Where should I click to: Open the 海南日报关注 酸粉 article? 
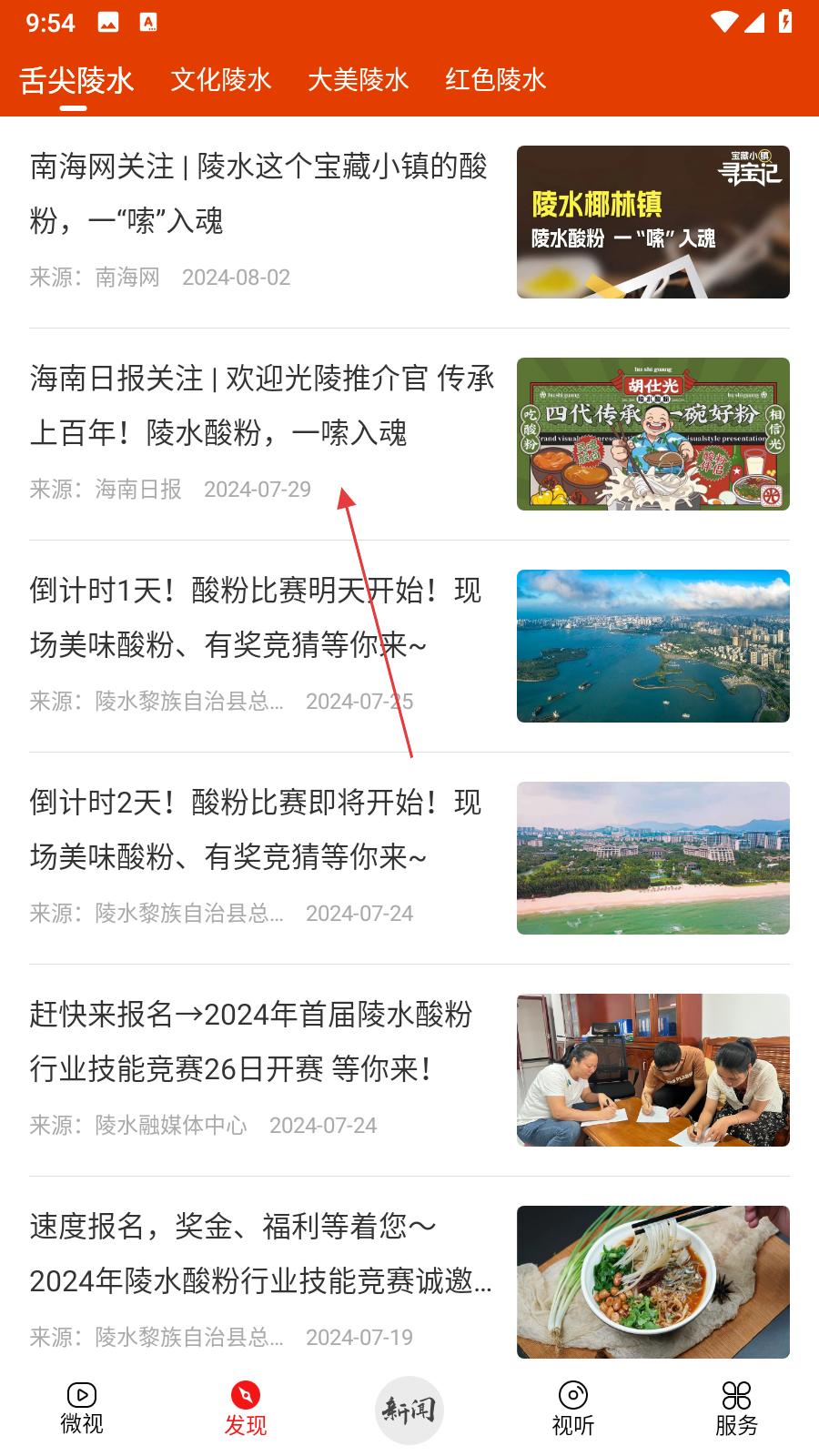tap(262, 406)
